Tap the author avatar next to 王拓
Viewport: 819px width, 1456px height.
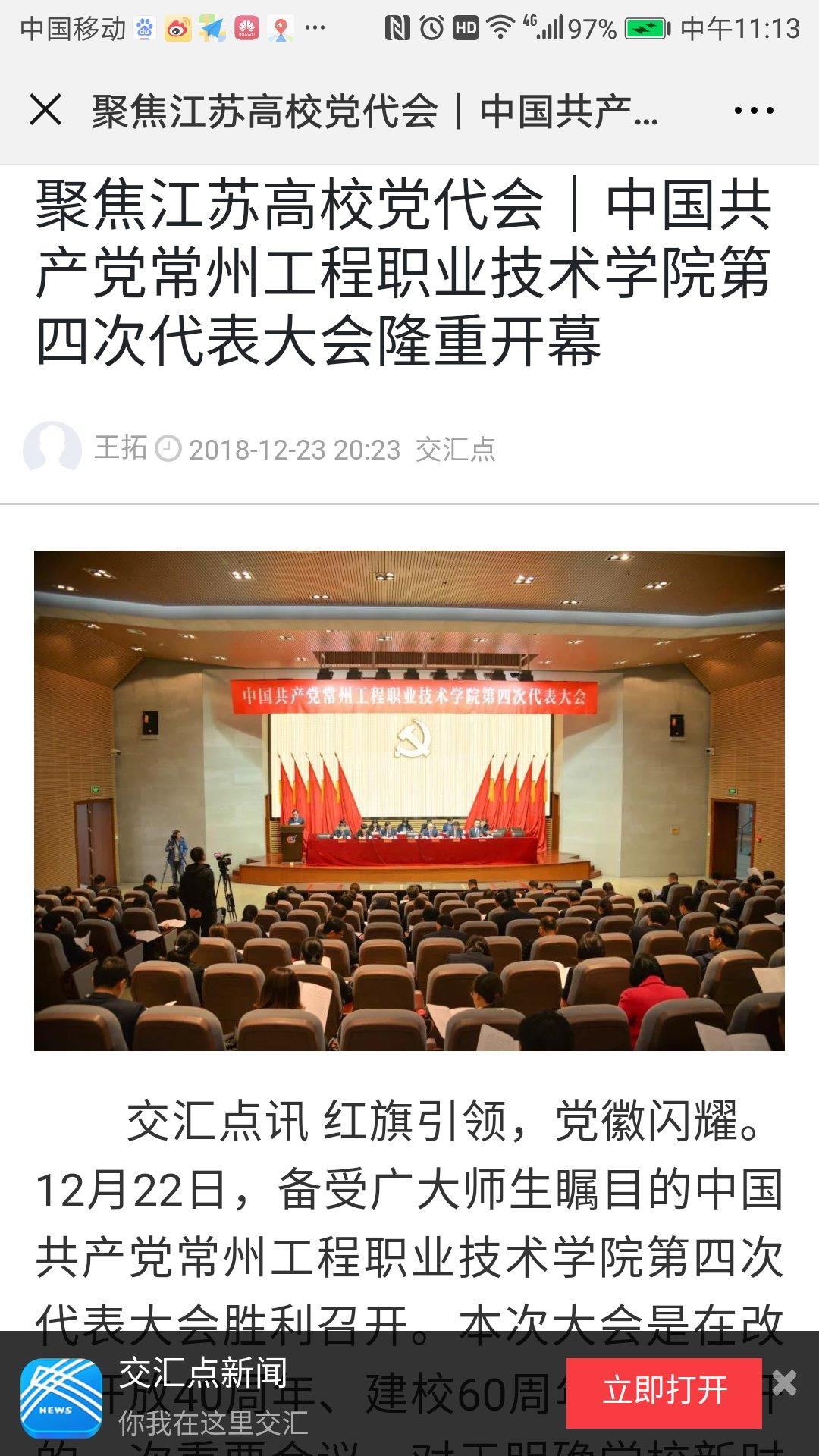pyautogui.click(x=52, y=448)
